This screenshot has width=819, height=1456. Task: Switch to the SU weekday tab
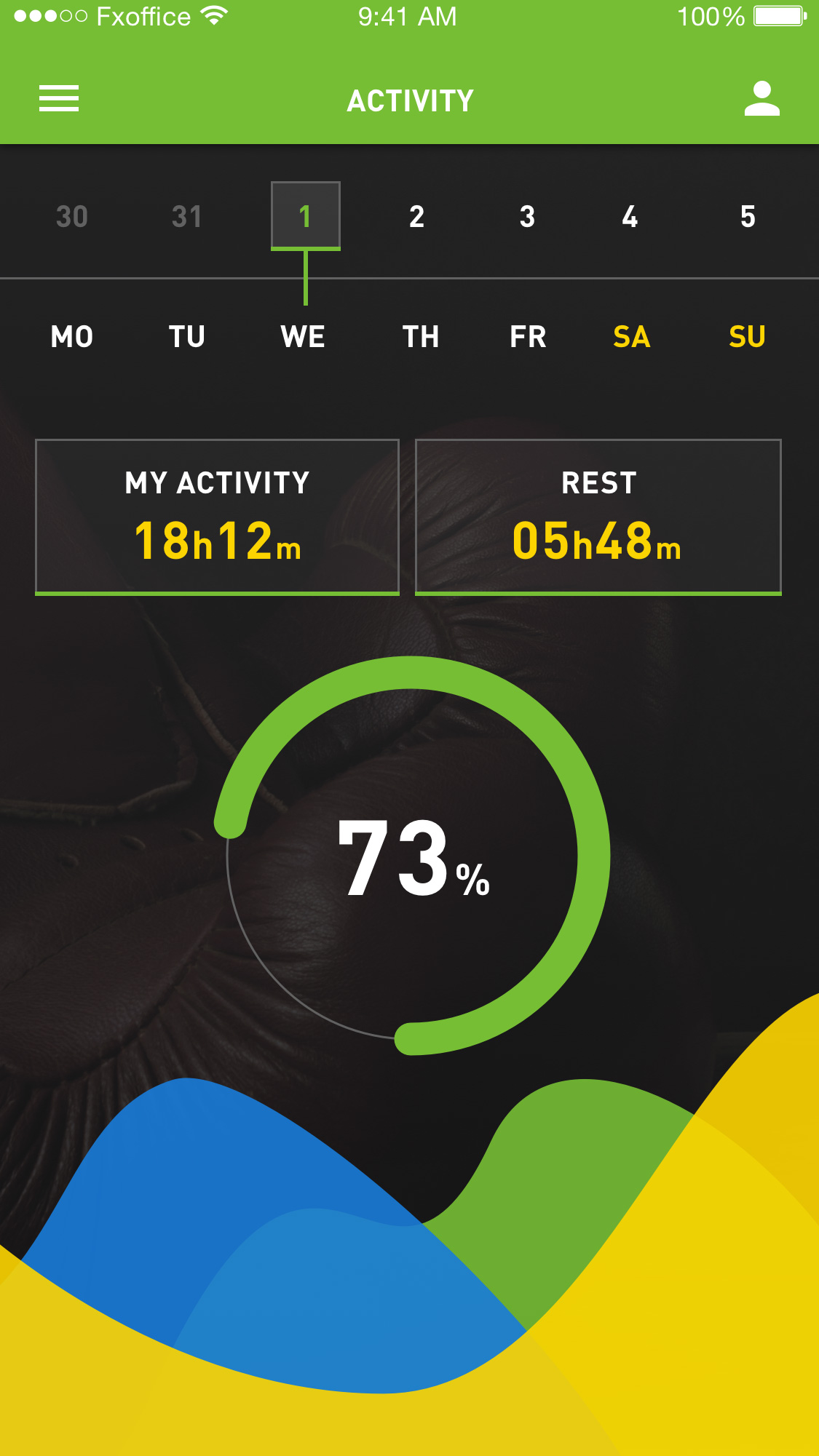746,336
